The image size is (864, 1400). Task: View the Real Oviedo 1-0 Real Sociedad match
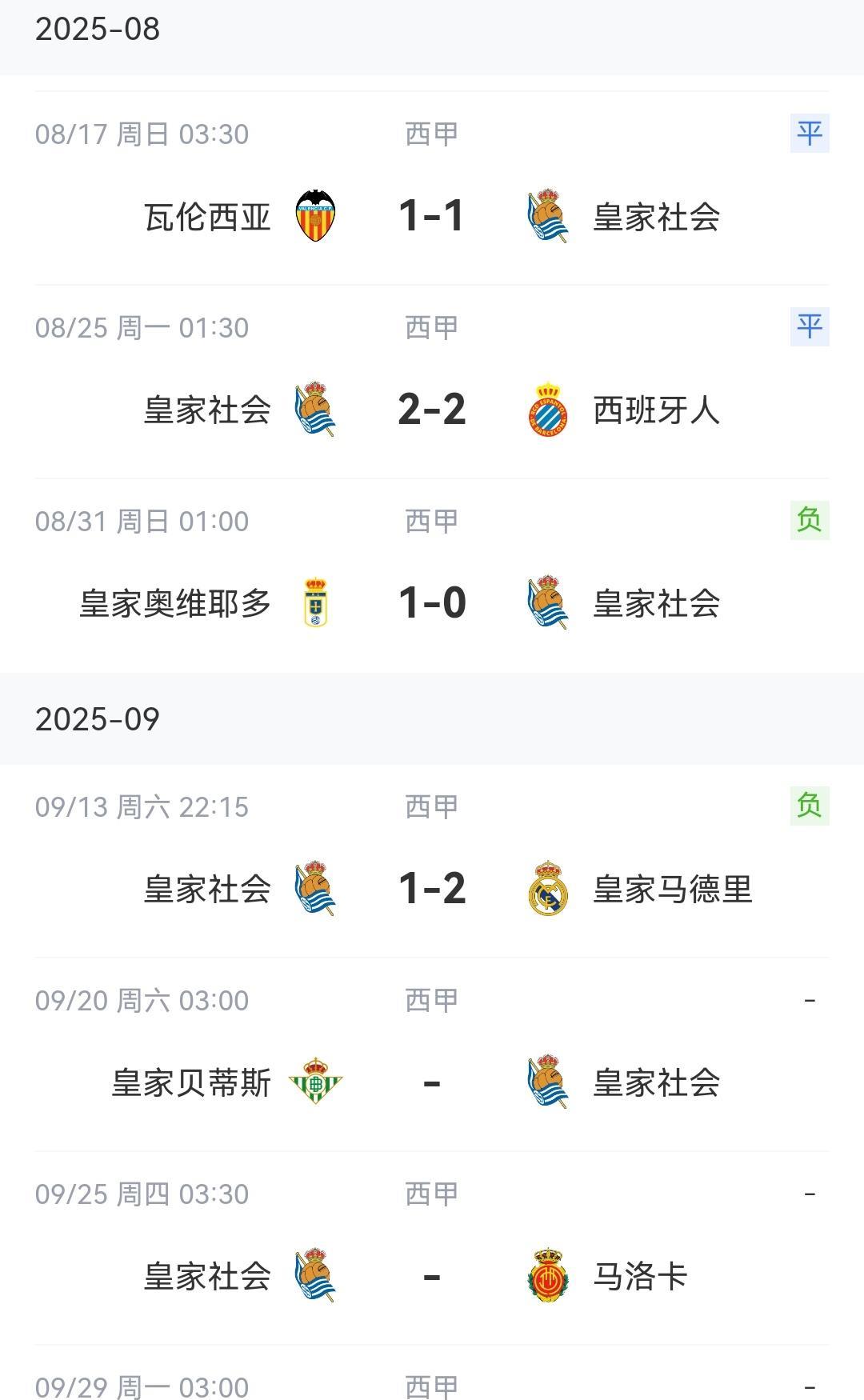click(x=432, y=603)
